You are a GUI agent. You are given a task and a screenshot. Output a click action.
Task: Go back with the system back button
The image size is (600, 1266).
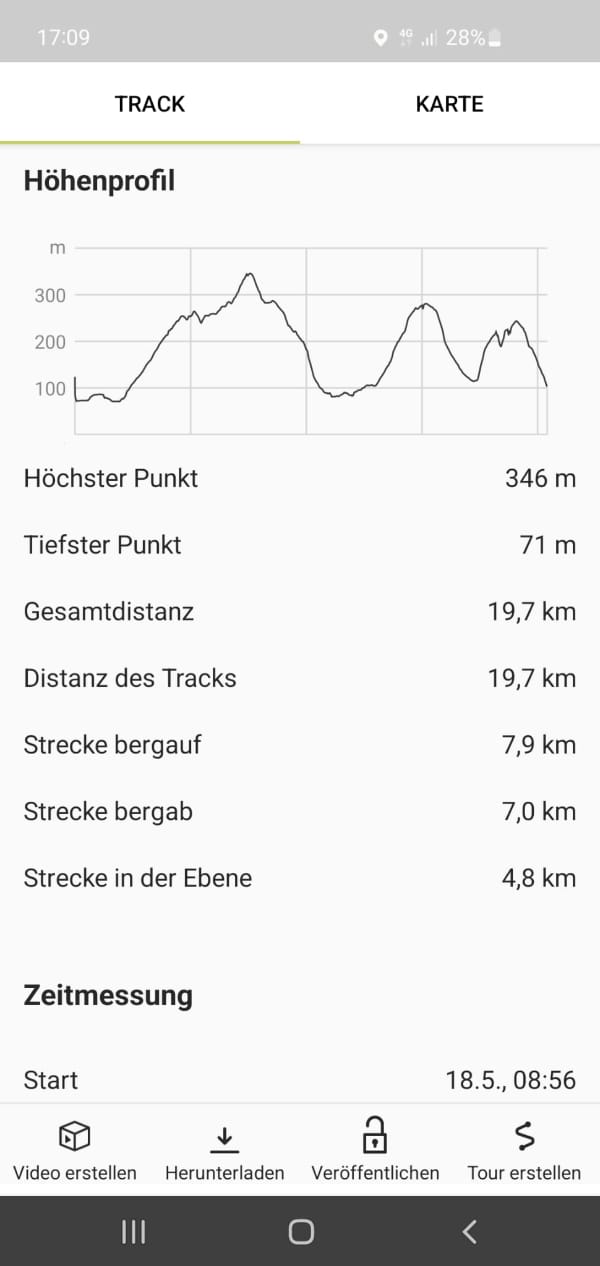click(x=469, y=1232)
